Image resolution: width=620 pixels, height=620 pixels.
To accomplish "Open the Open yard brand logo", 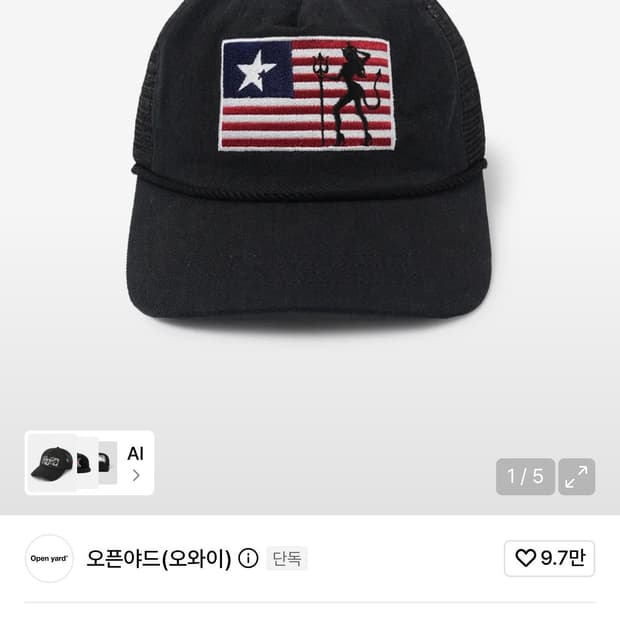I will click(49, 558).
